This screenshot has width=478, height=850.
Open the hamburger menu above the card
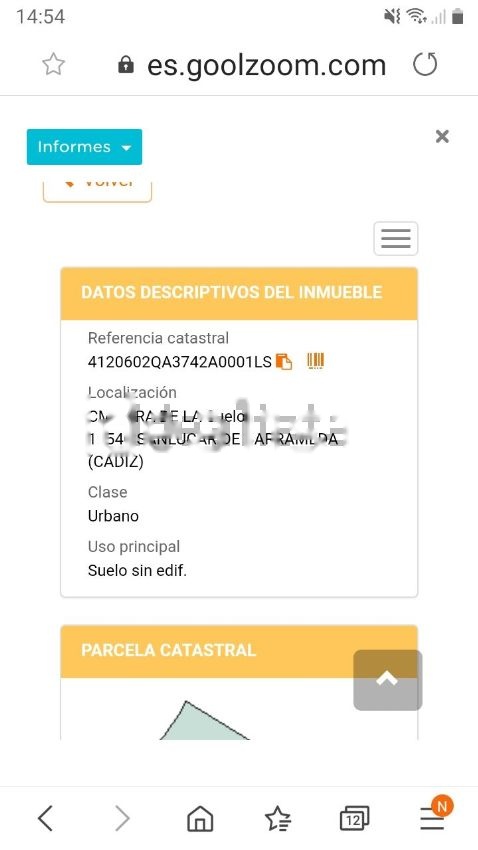tap(396, 239)
